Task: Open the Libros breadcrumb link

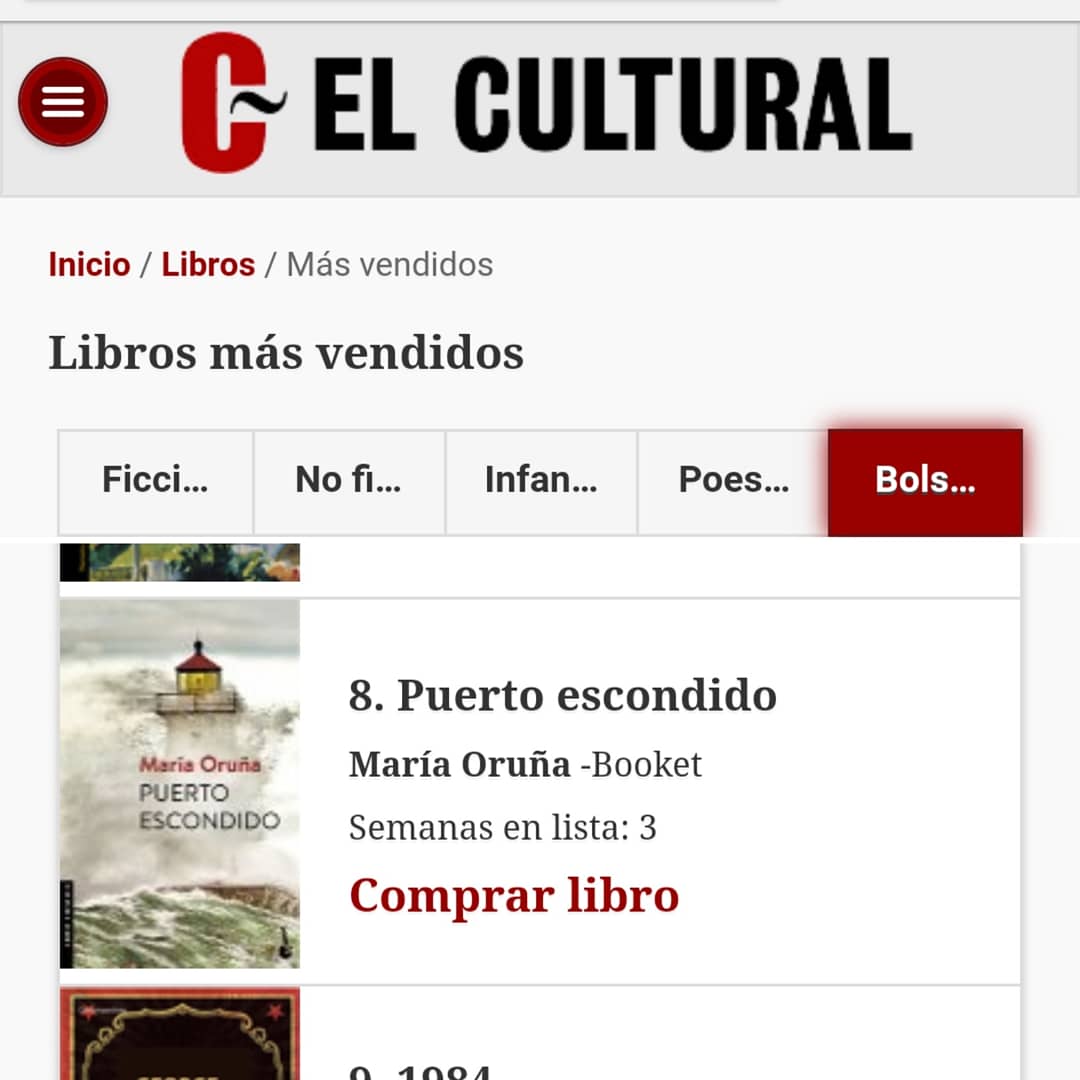Action: pos(208,265)
